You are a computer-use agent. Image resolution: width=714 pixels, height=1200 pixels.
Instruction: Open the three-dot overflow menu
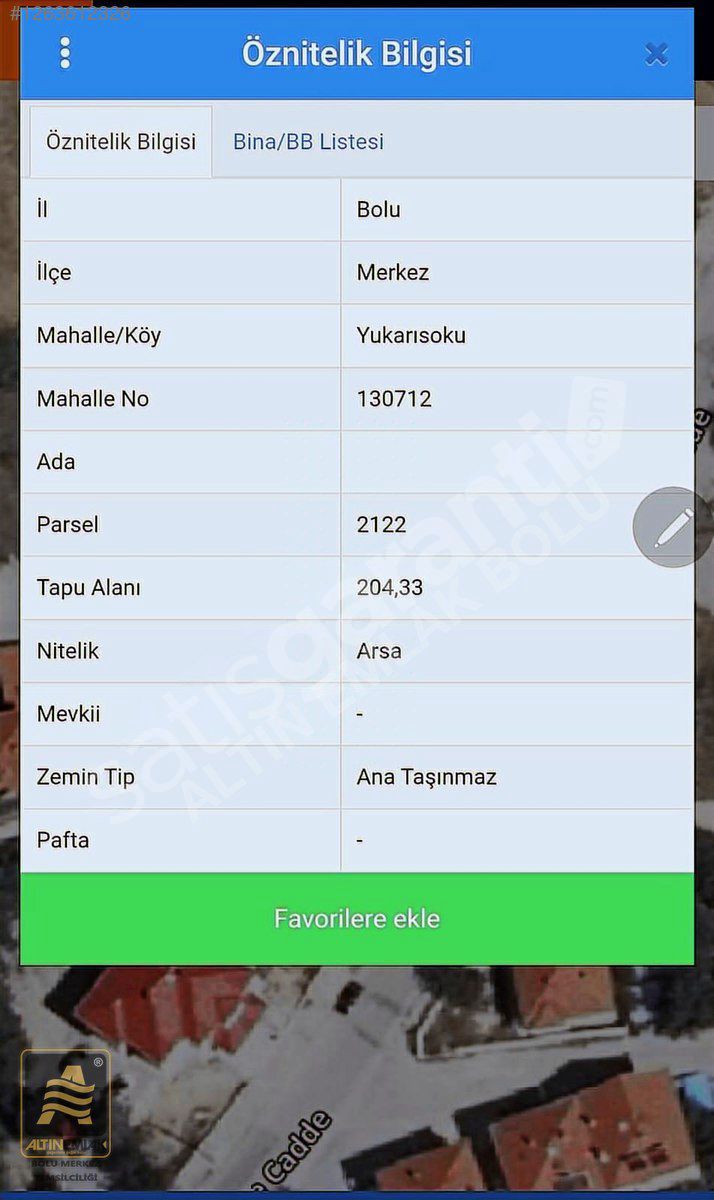pos(65,53)
